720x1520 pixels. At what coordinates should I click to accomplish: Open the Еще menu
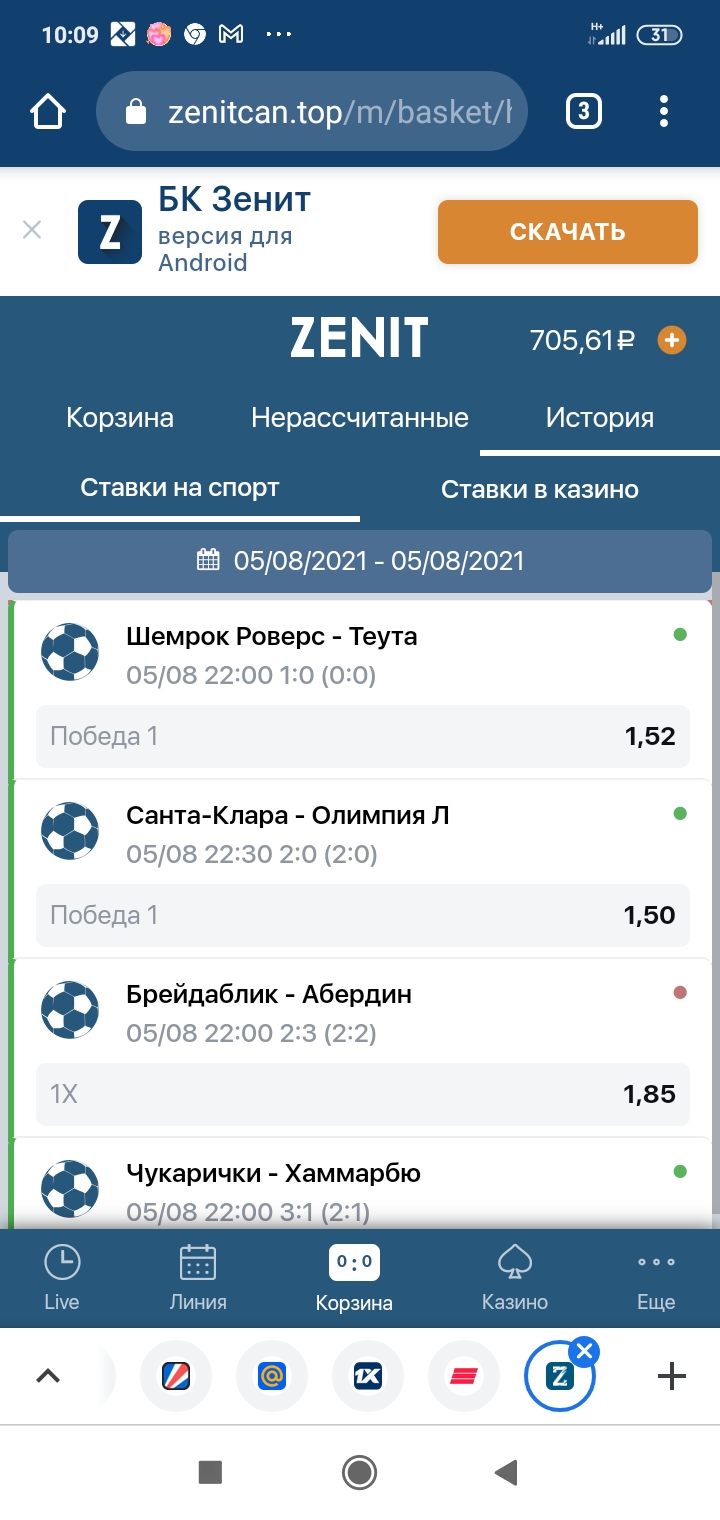click(x=656, y=1277)
